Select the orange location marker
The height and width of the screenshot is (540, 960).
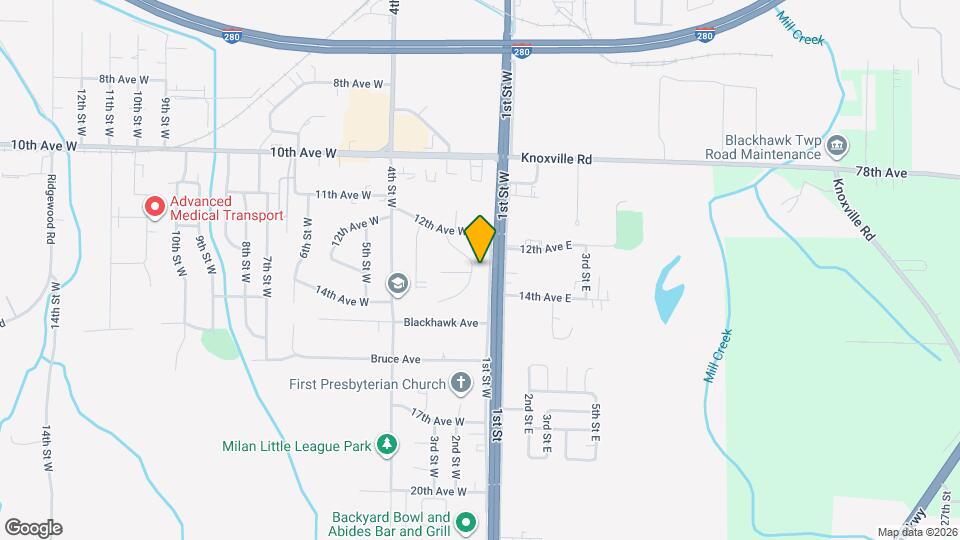[x=481, y=239]
